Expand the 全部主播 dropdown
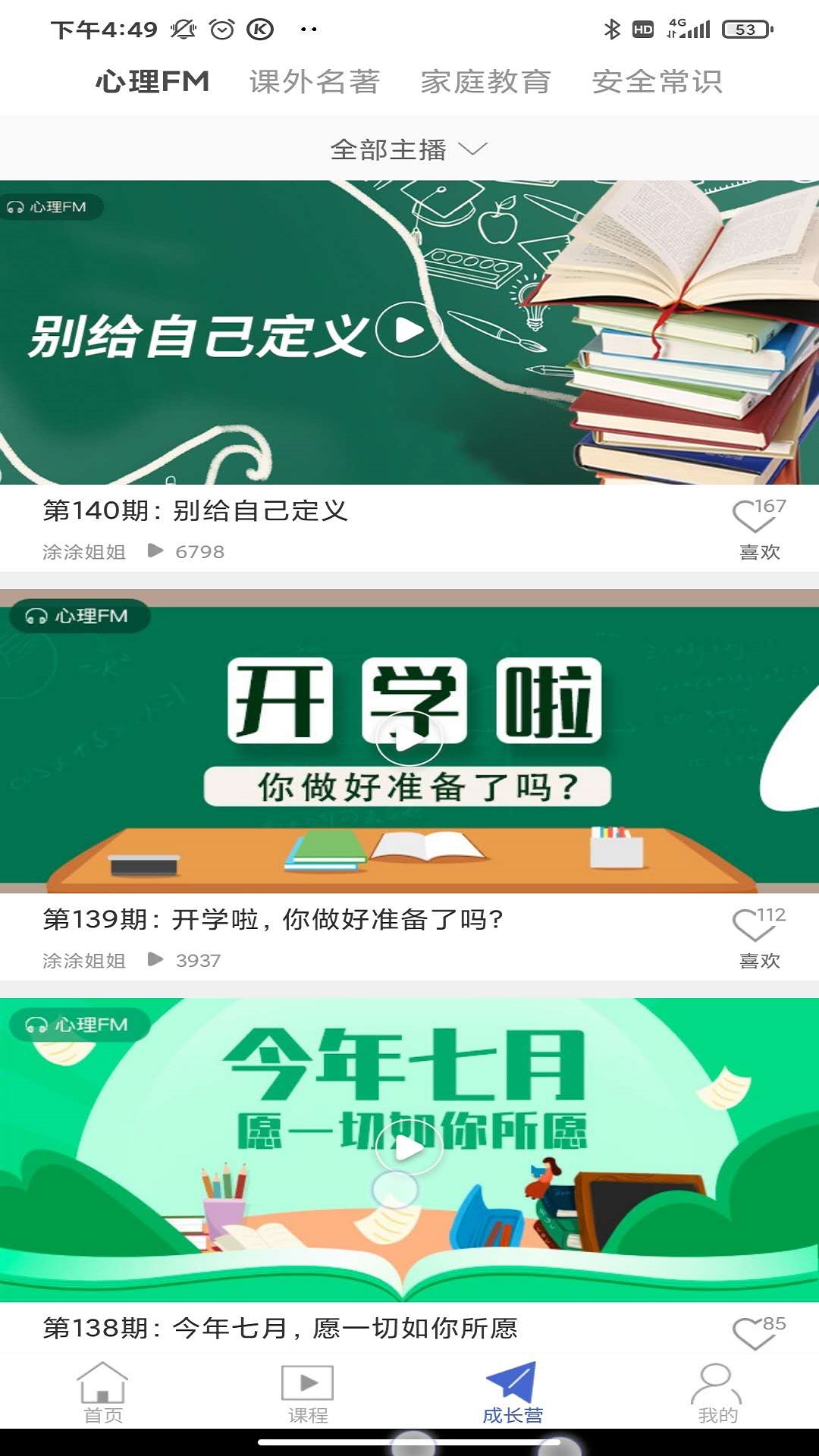The width and height of the screenshot is (819, 1456). [409, 149]
